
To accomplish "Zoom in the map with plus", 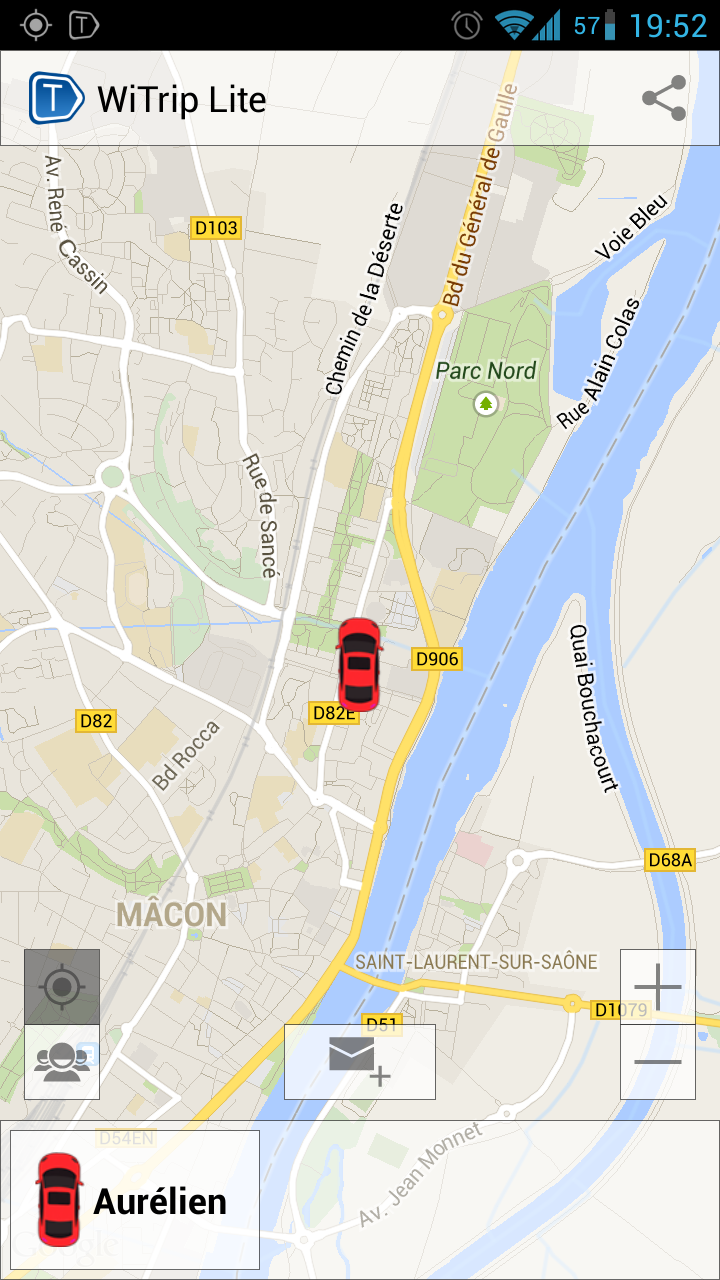I will click(x=657, y=987).
